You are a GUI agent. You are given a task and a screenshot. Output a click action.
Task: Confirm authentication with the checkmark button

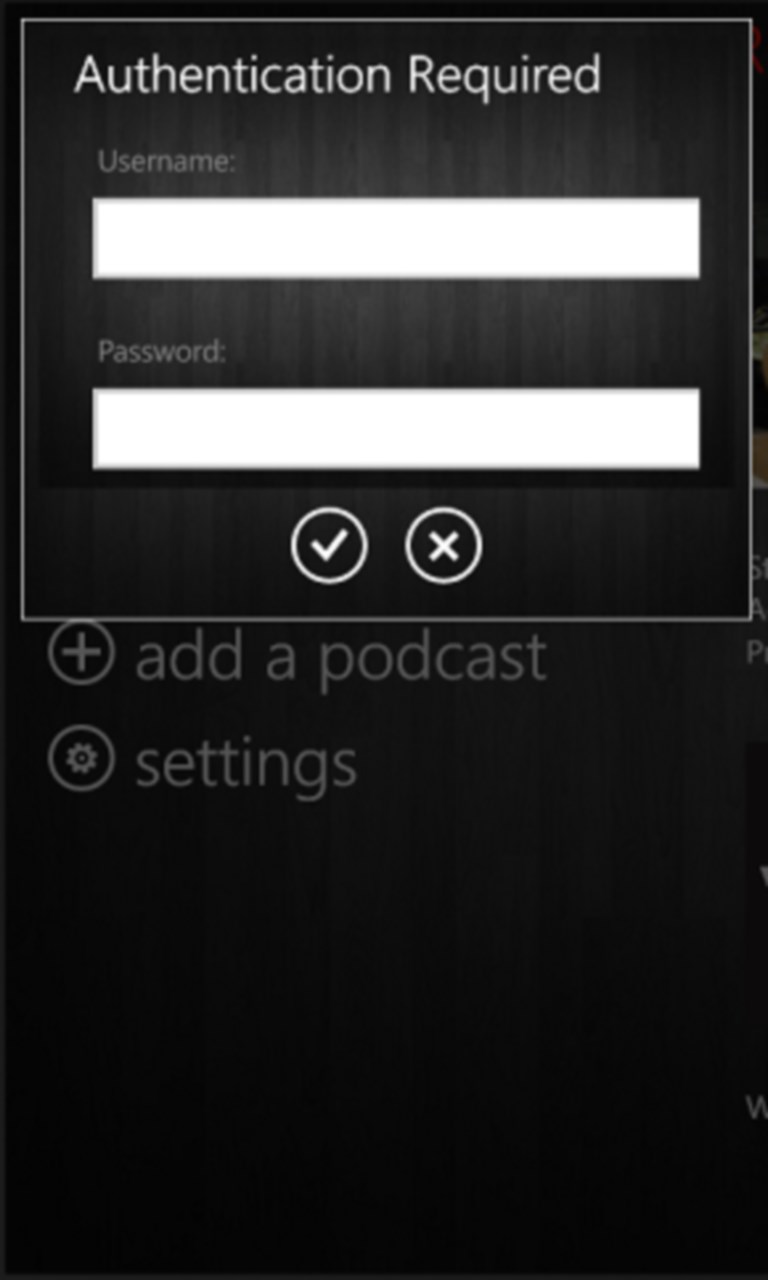(x=329, y=545)
